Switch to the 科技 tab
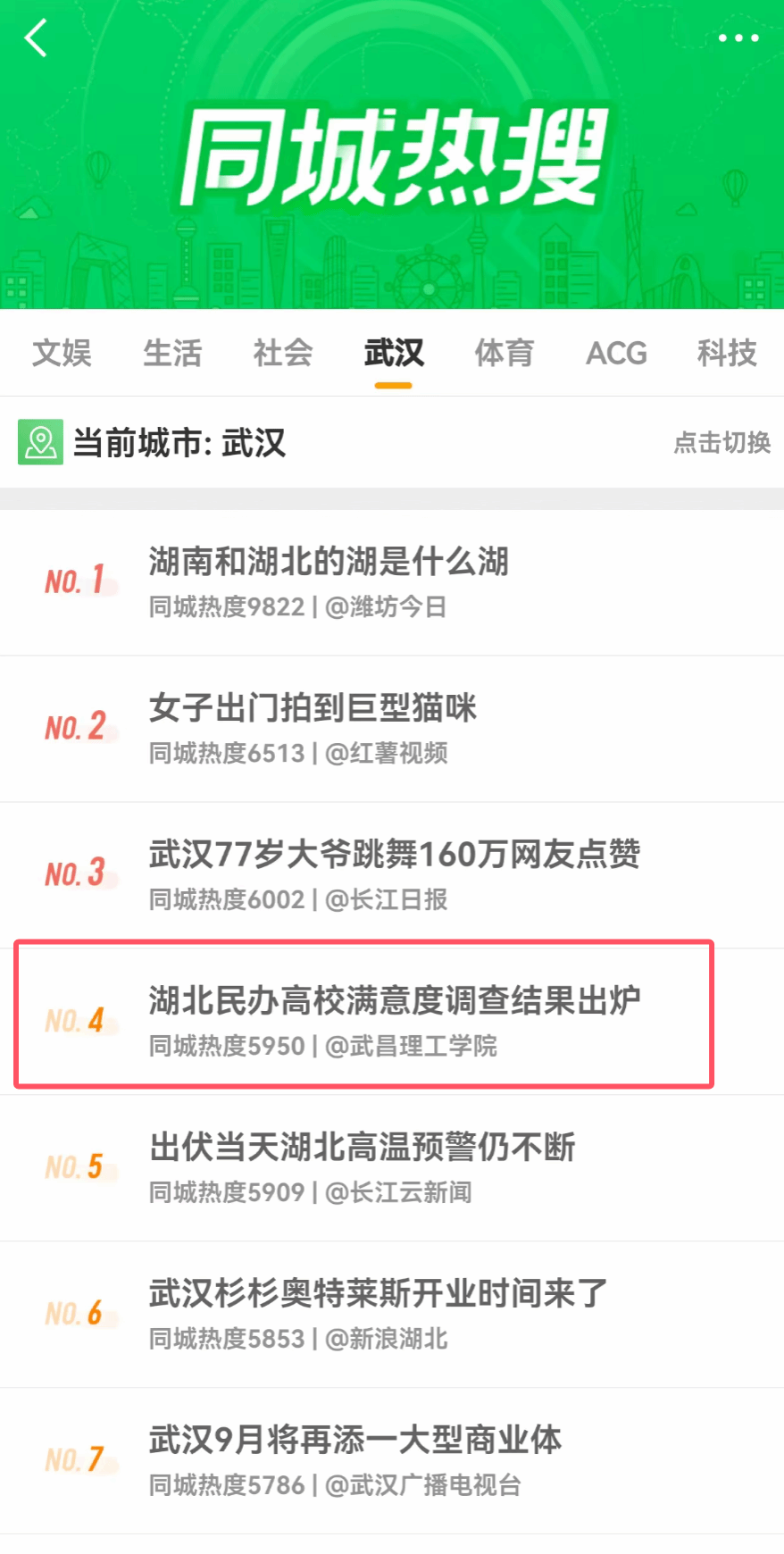The image size is (784, 1554). tap(727, 353)
